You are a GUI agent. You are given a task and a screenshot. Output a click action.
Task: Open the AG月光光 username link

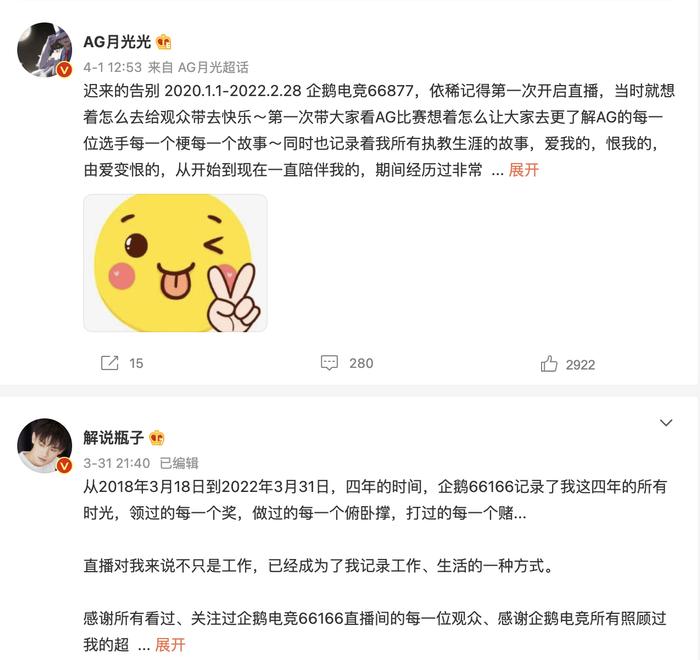click(x=116, y=41)
